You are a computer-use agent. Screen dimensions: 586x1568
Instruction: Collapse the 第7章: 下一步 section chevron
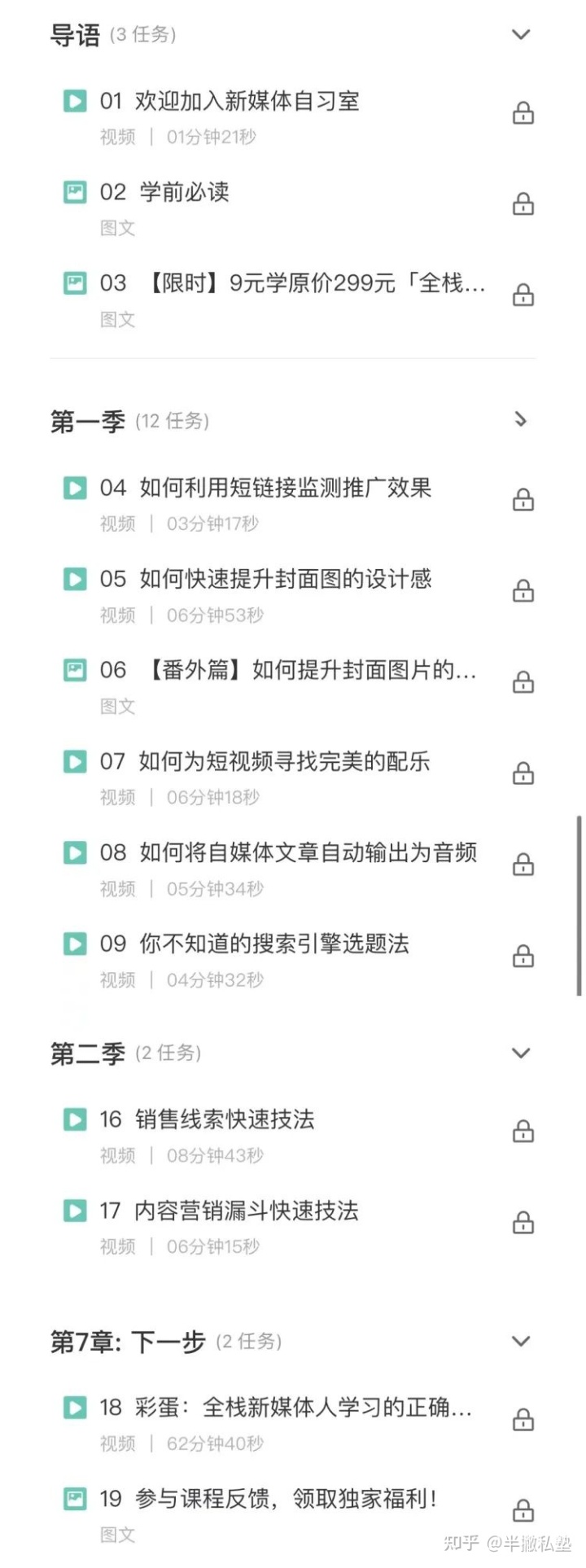tap(520, 1341)
